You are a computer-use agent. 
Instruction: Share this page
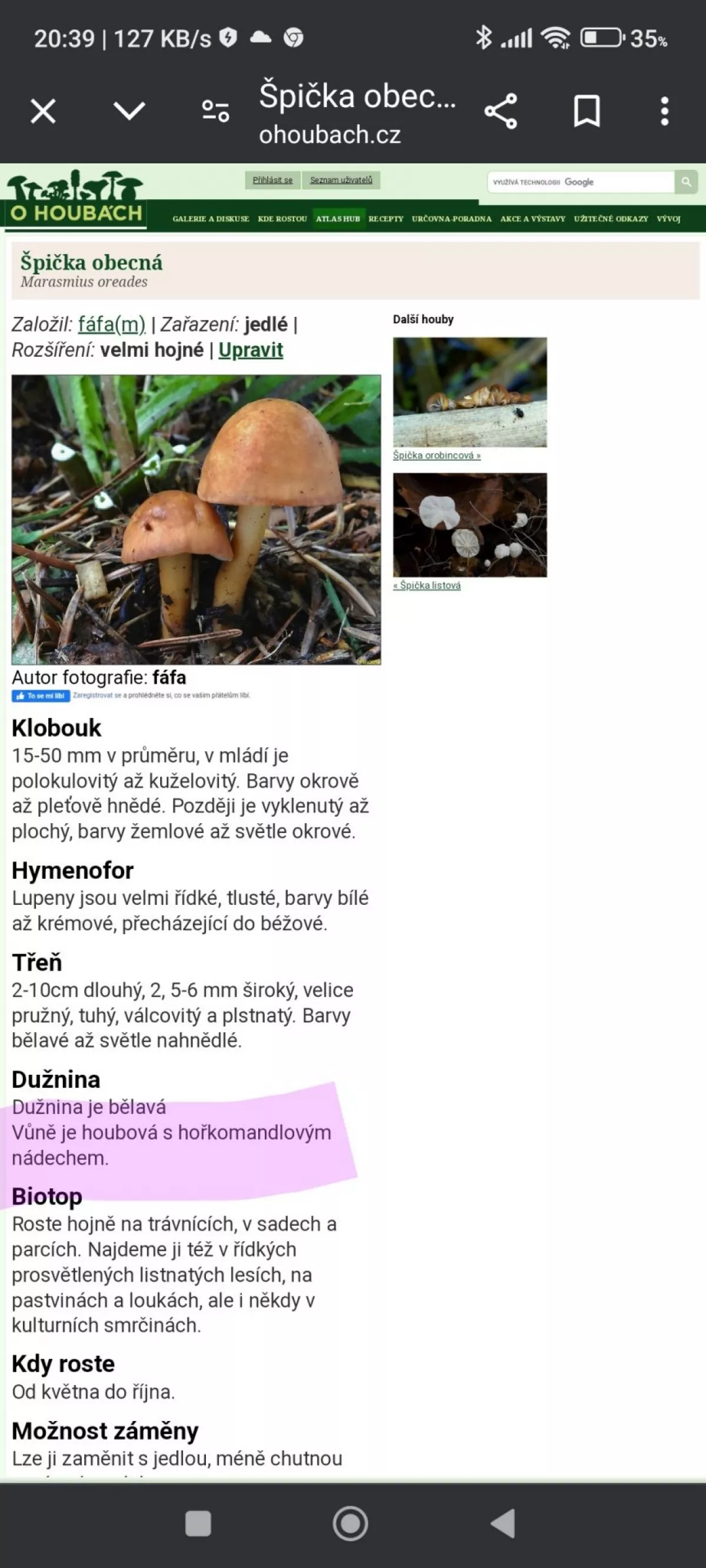click(x=501, y=111)
